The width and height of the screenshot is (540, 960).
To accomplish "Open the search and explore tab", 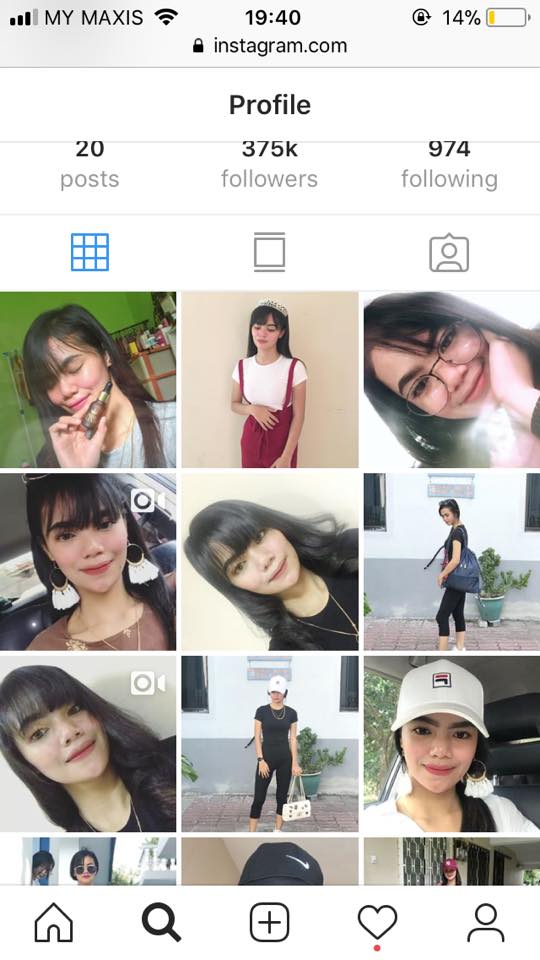I will [161, 922].
